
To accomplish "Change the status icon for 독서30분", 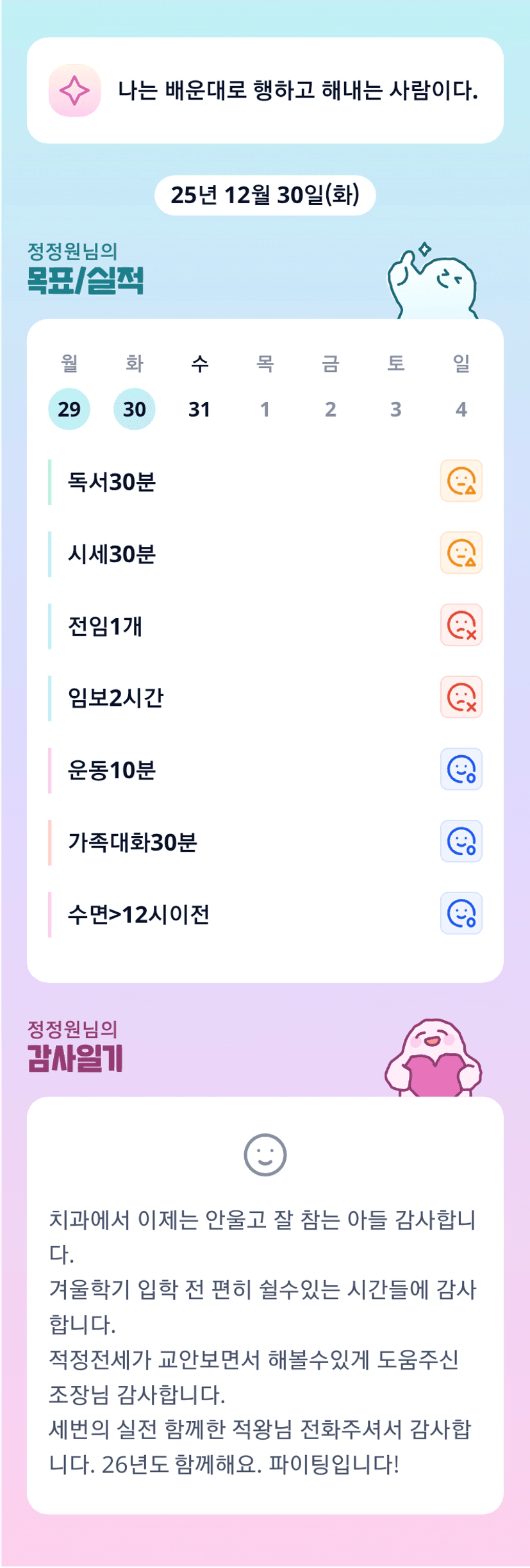I will 461,481.
